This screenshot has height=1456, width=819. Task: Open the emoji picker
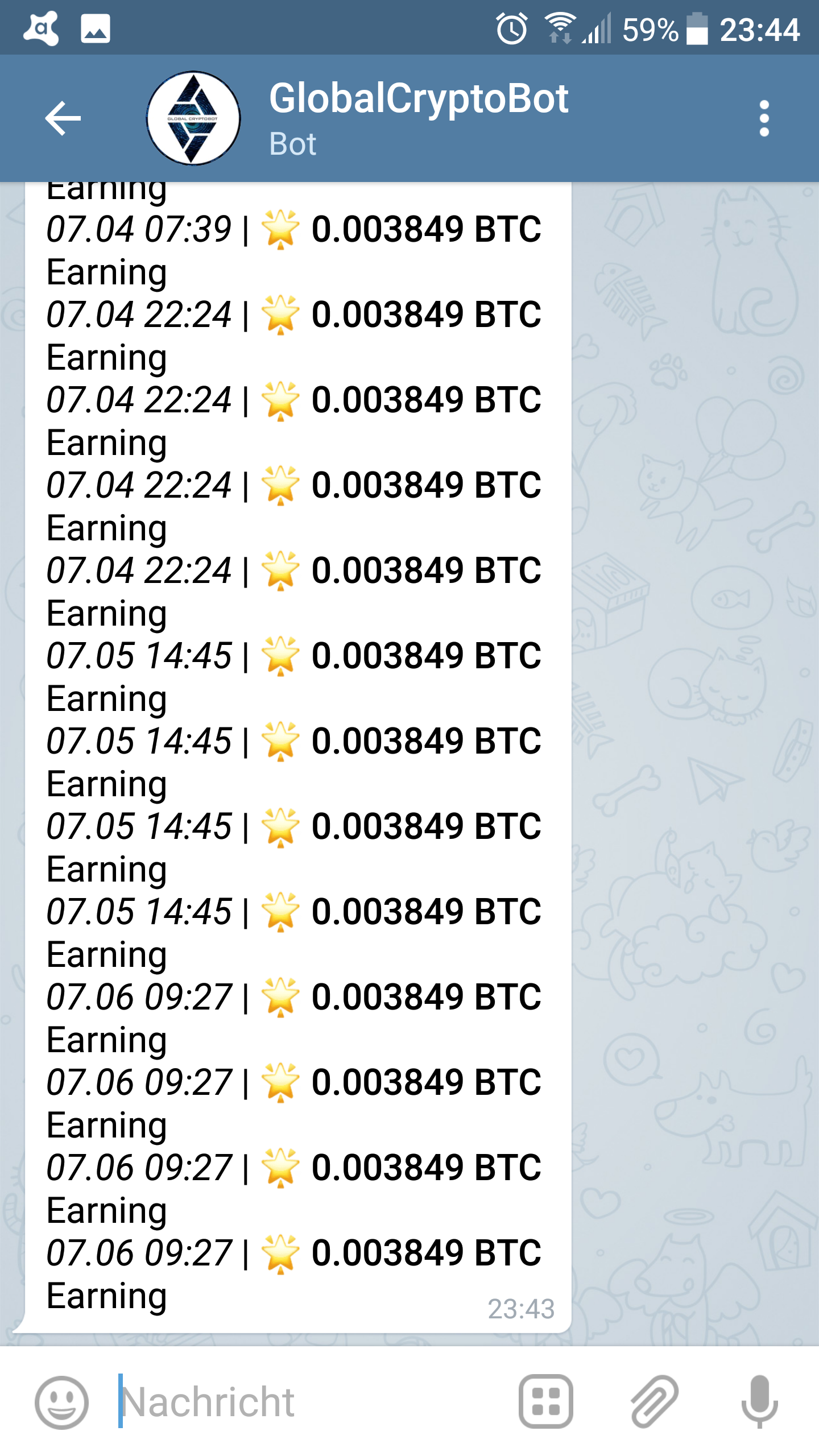[62, 1402]
